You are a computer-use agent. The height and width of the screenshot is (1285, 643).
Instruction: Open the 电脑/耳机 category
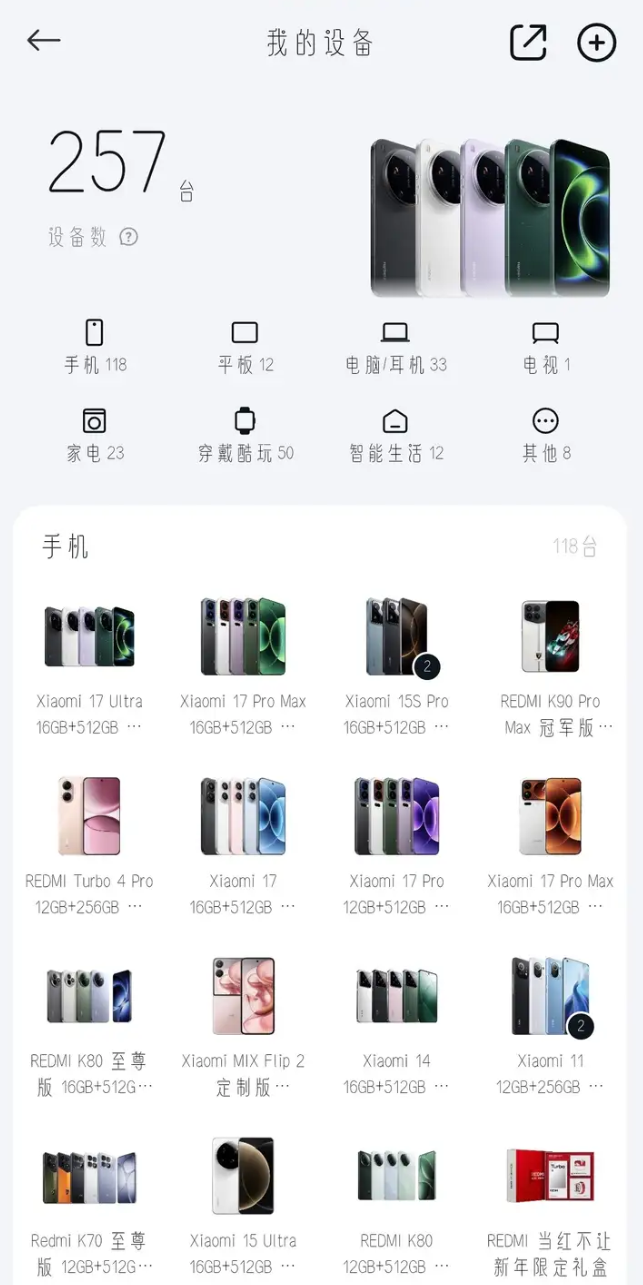tap(395, 347)
